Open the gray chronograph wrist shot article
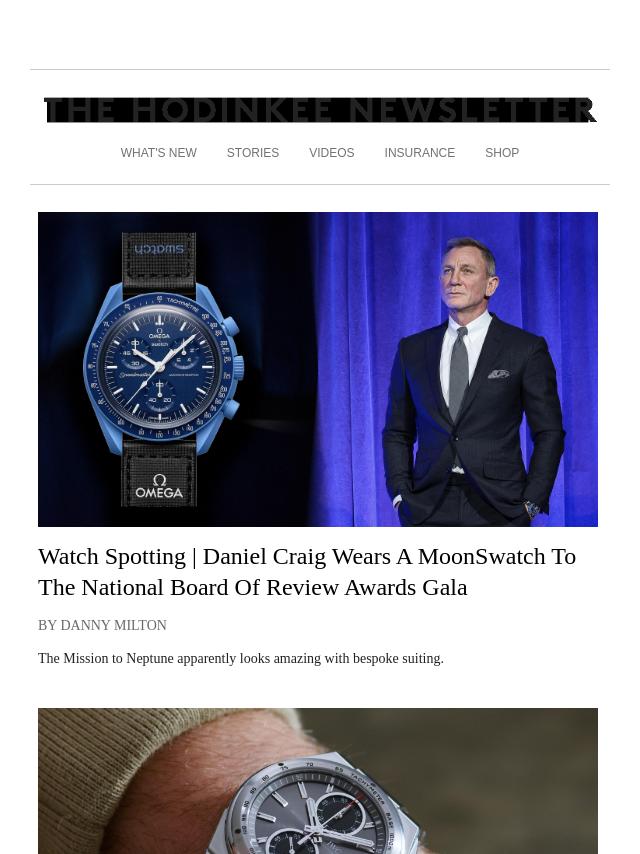640x854 pixels. tap(318, 781)
